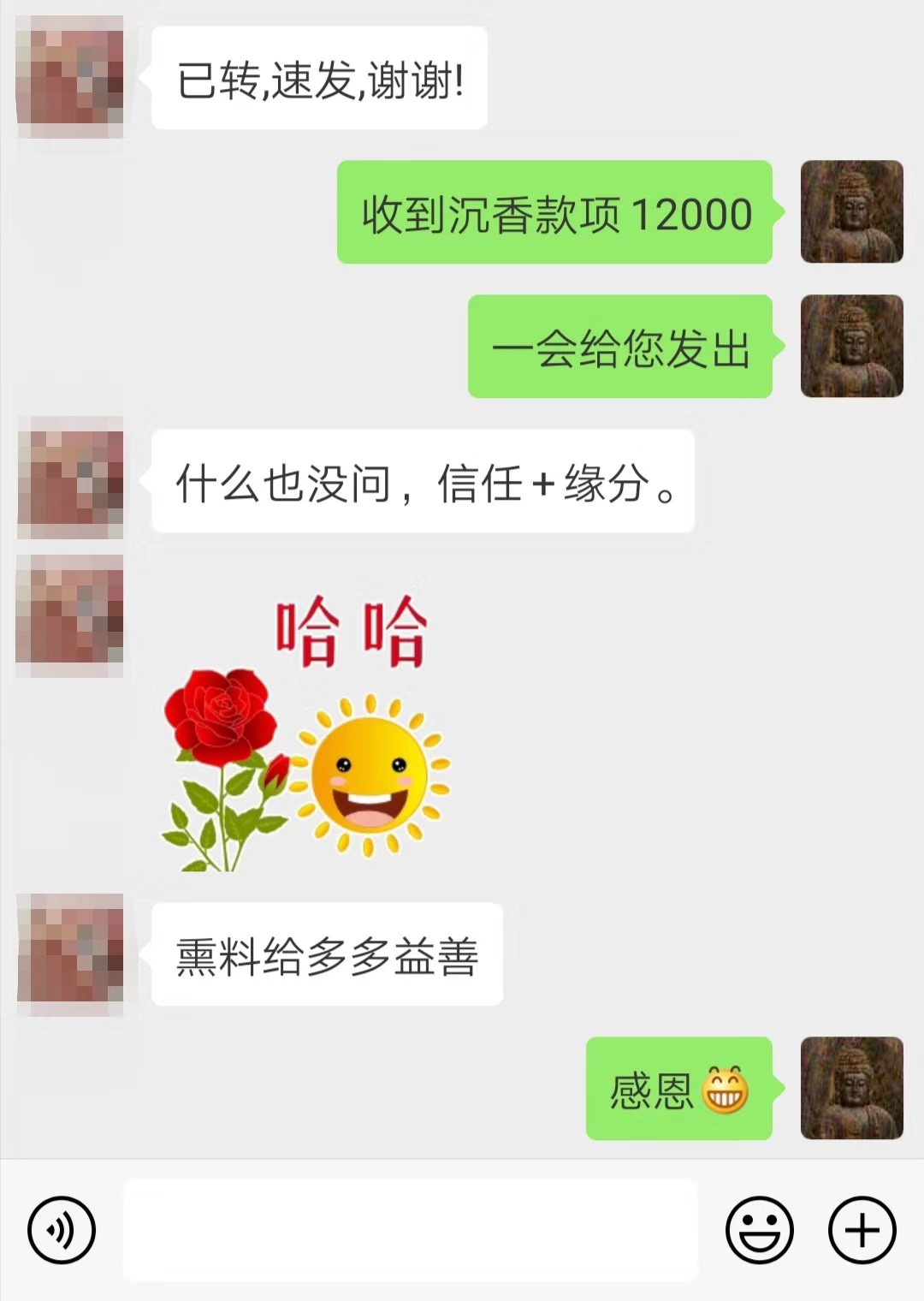
Task: Open contact avatar beside 已转,速发,谢谢!
Action: [x=70, y=79]
